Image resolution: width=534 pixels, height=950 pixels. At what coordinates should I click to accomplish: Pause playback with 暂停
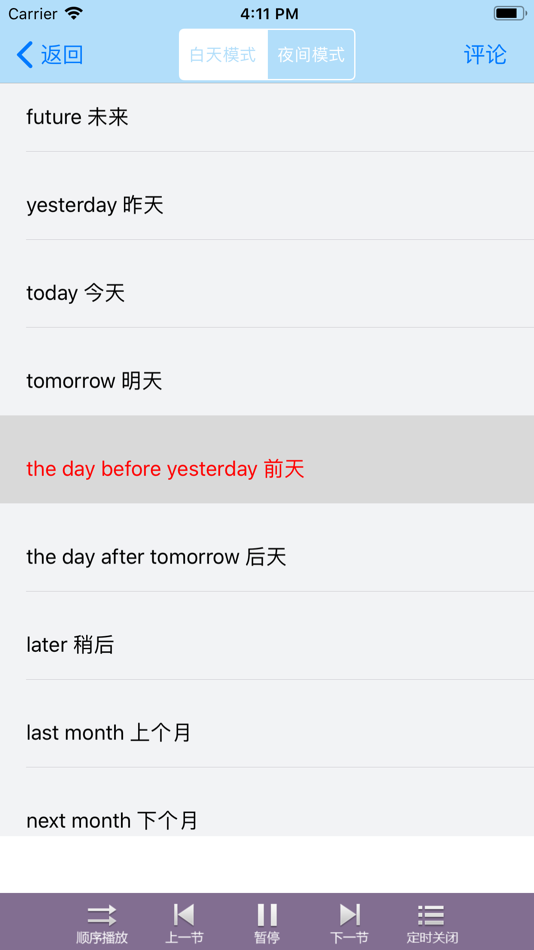point(267,923)
